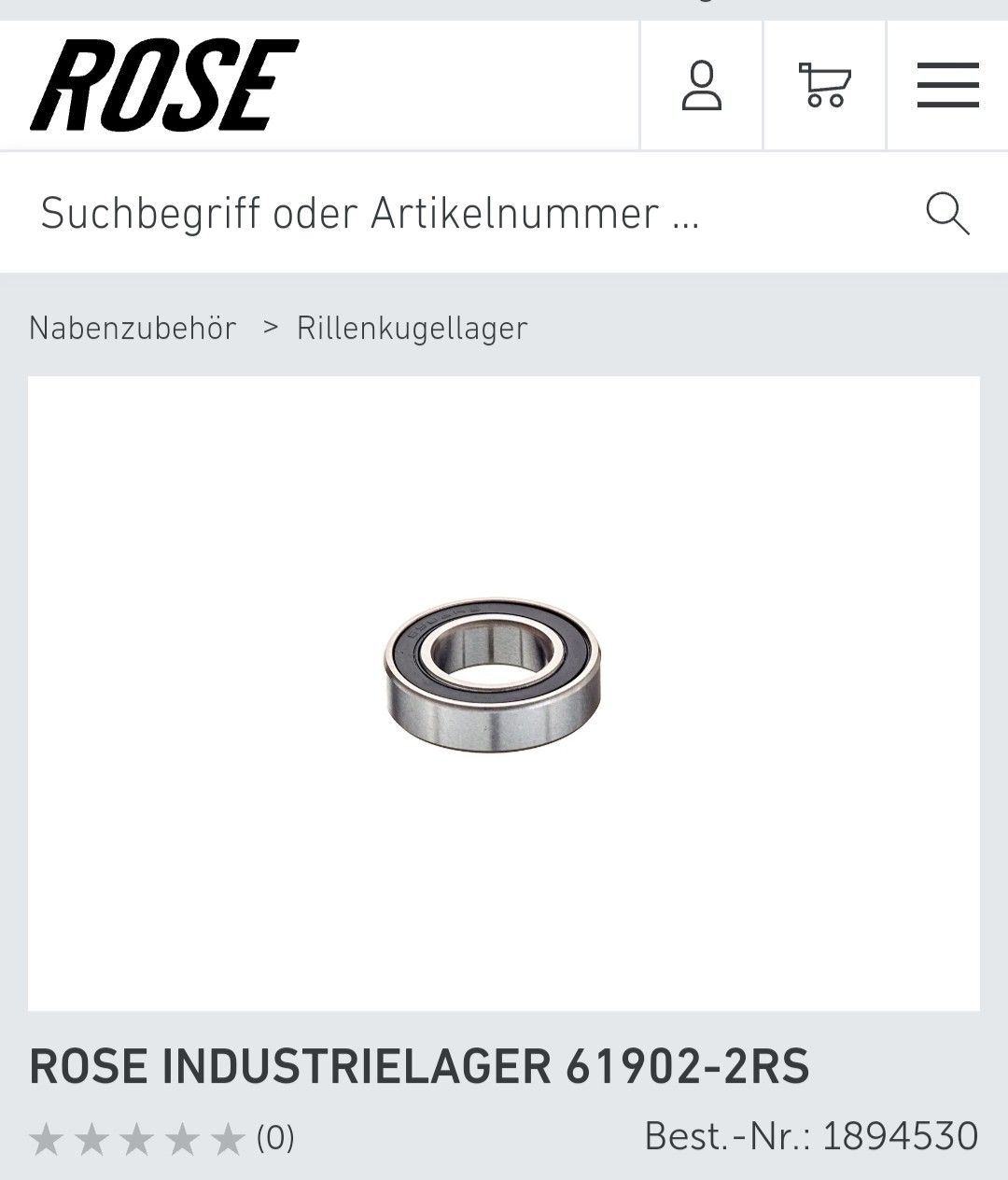Tap the magnifying glass search icon

(947, 213)
